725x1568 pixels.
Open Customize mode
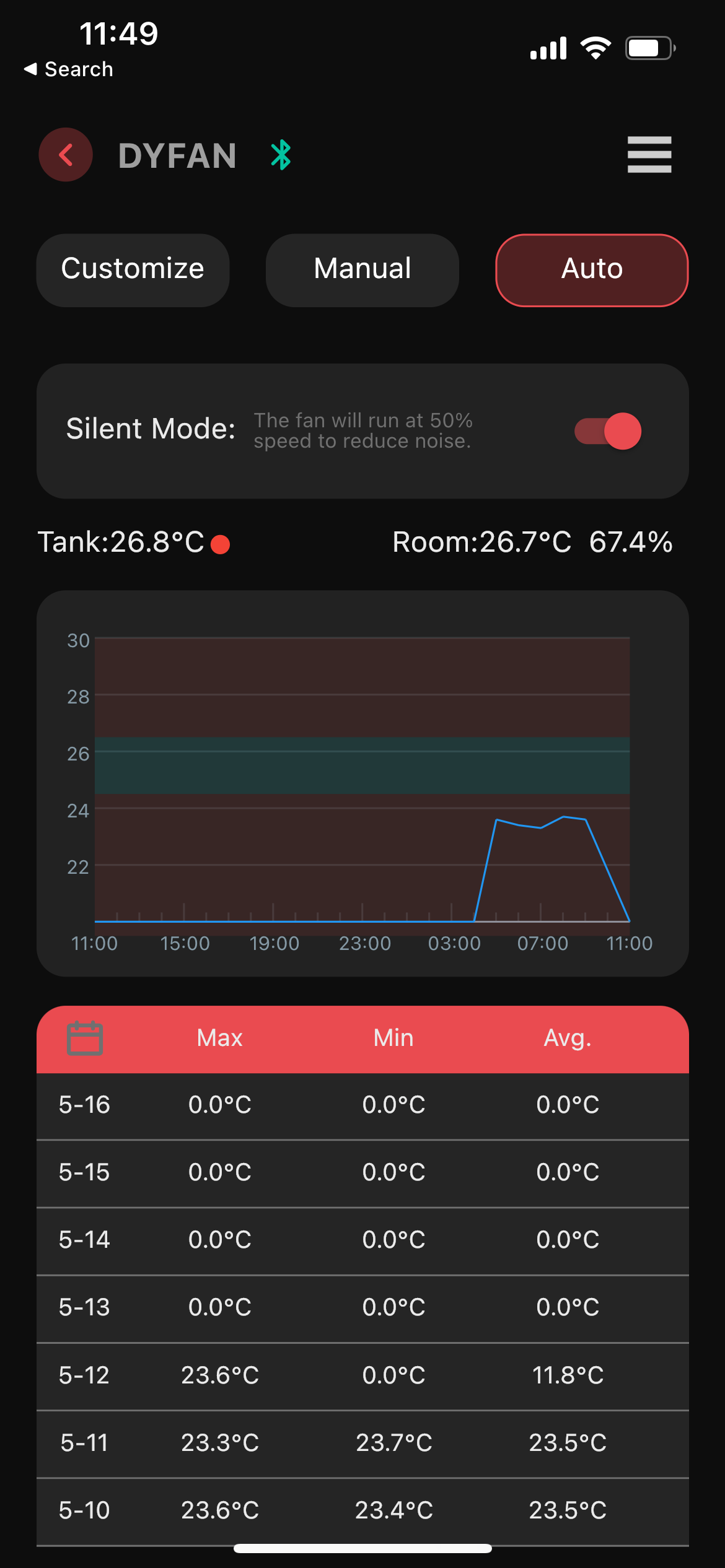[x=132, y=270]
